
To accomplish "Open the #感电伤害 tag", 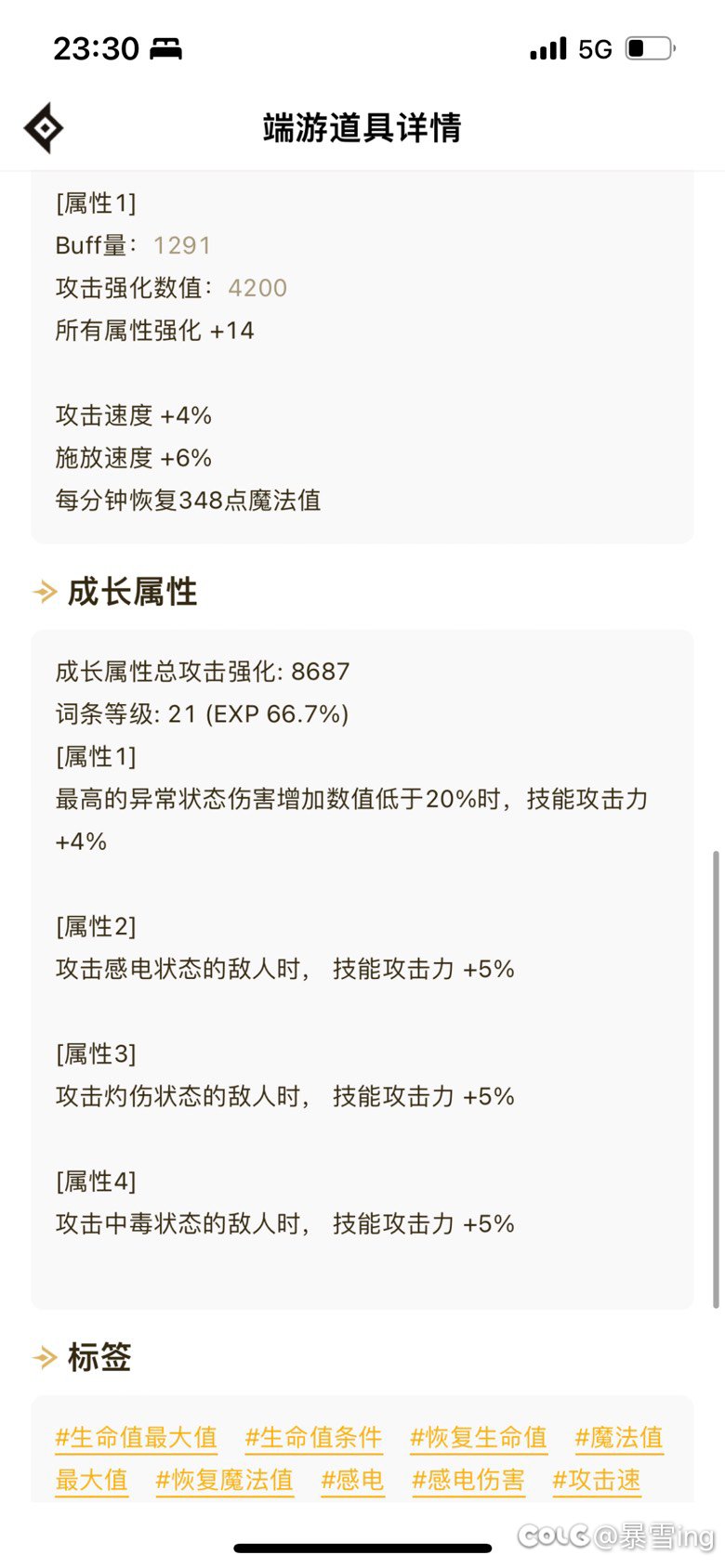I will coord(468,1480).
